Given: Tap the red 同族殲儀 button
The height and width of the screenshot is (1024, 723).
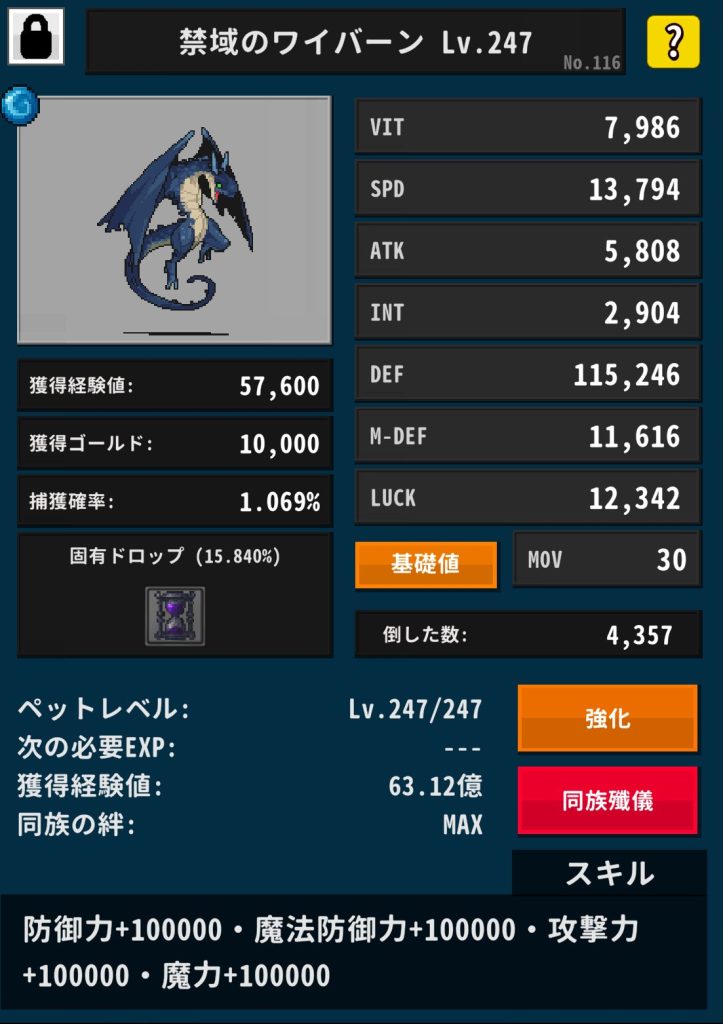Looking at the screenshot, I should click(607, 800).
